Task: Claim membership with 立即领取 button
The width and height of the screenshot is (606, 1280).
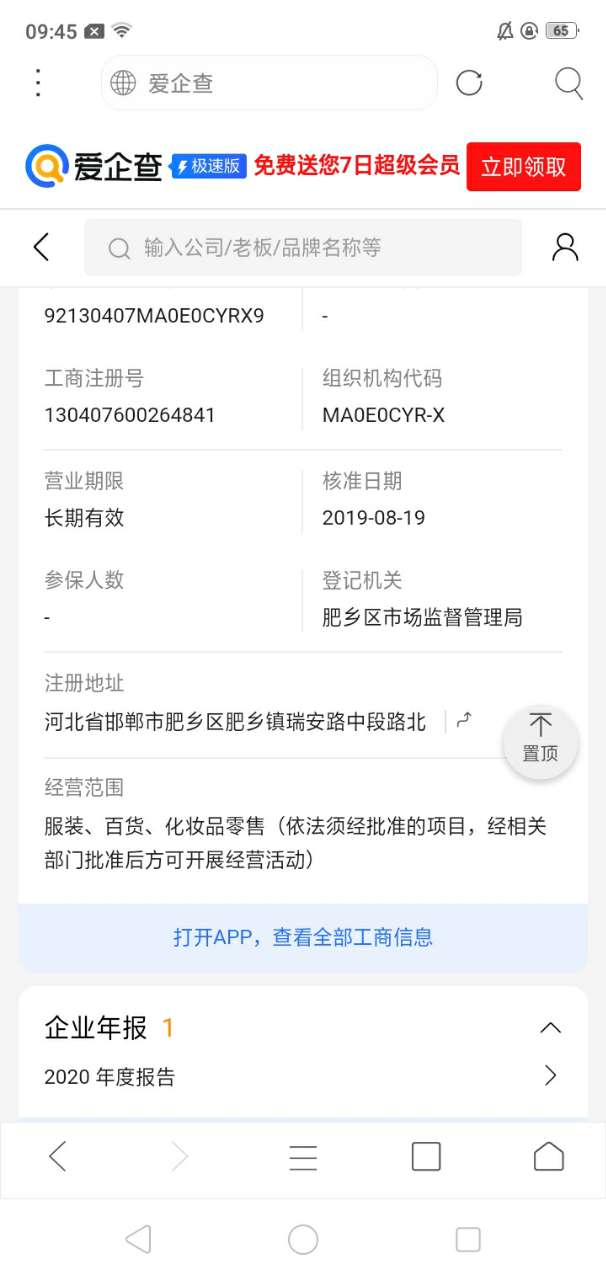Action: pyautogui.click(x=523, y=167)
